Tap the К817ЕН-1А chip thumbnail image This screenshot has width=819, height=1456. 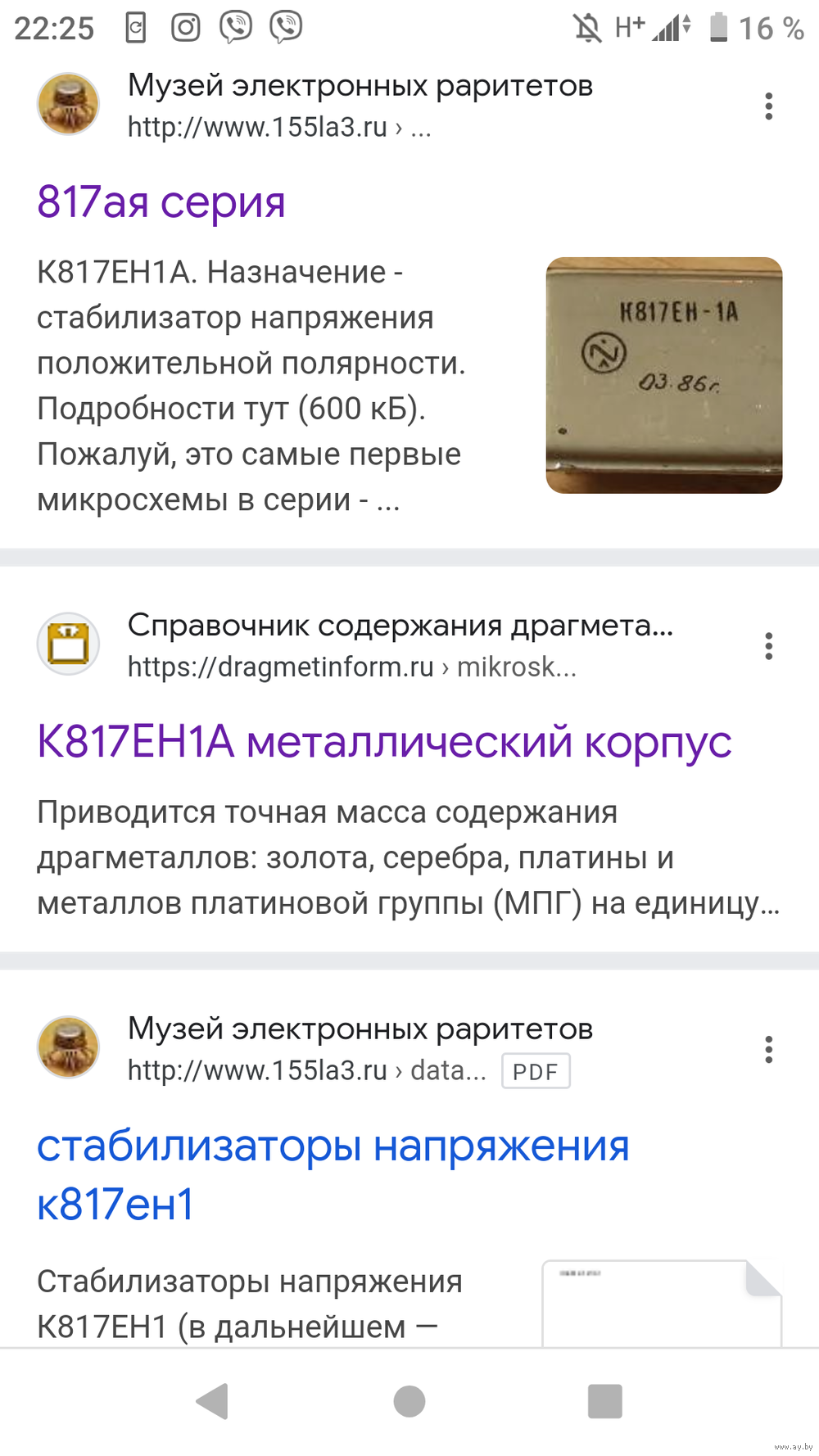pyautogui.click(x=664, y=375)
